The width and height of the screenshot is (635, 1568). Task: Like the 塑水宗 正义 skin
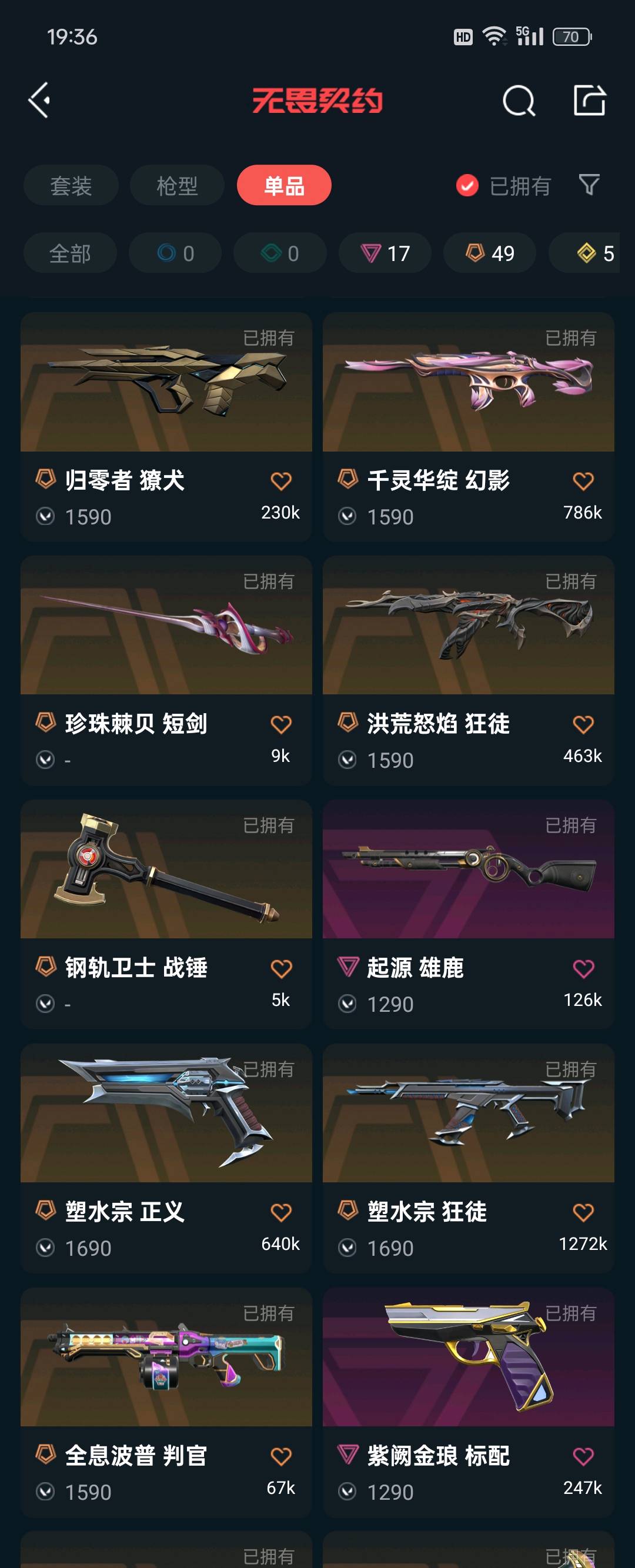[x=280, y=1212]
